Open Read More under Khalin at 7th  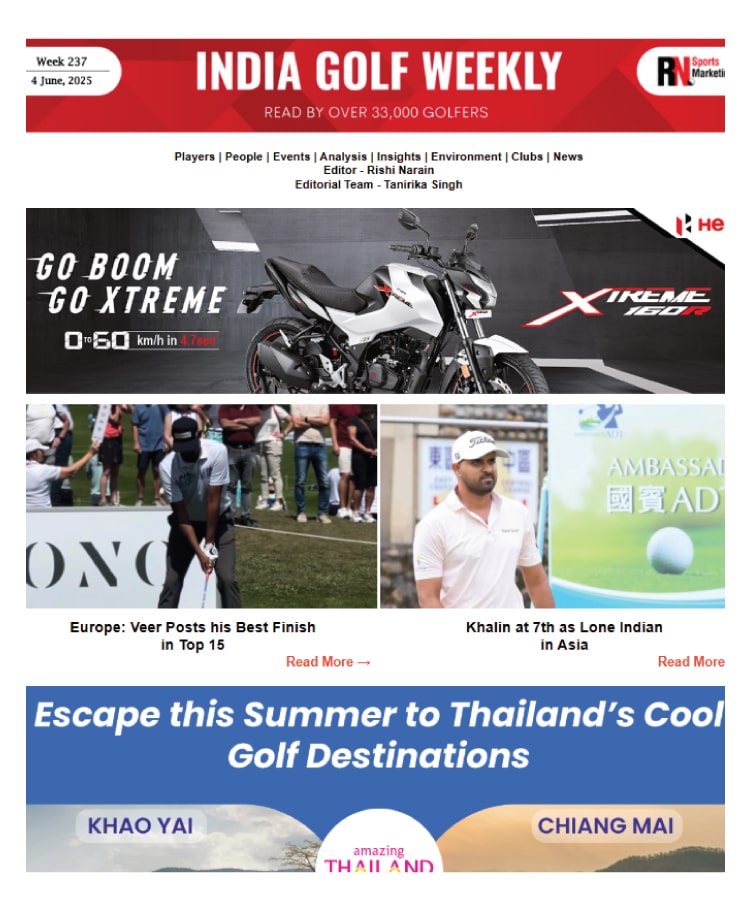pyautogui.click(x=690, y=662)
